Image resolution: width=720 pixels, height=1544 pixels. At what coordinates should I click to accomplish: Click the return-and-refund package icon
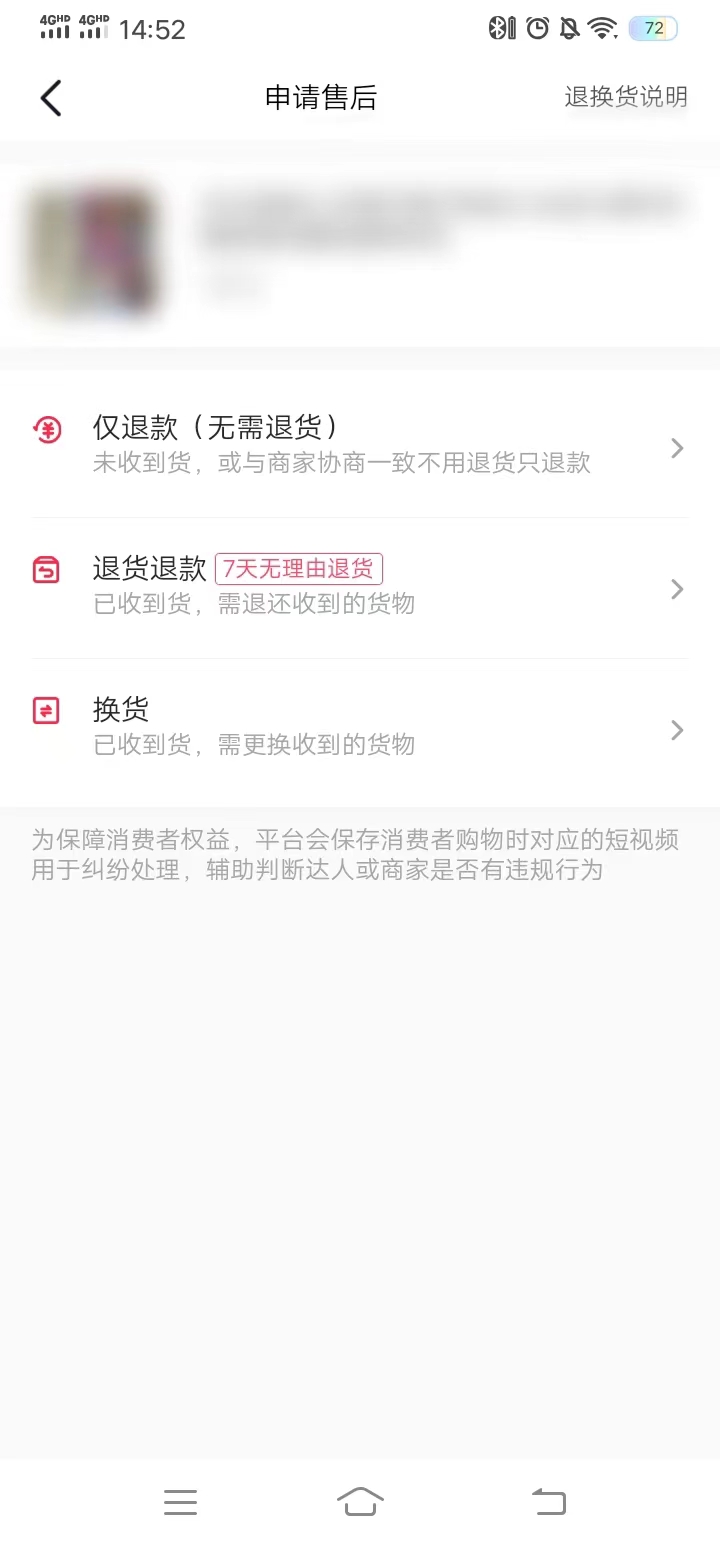(x=46, y=570)
